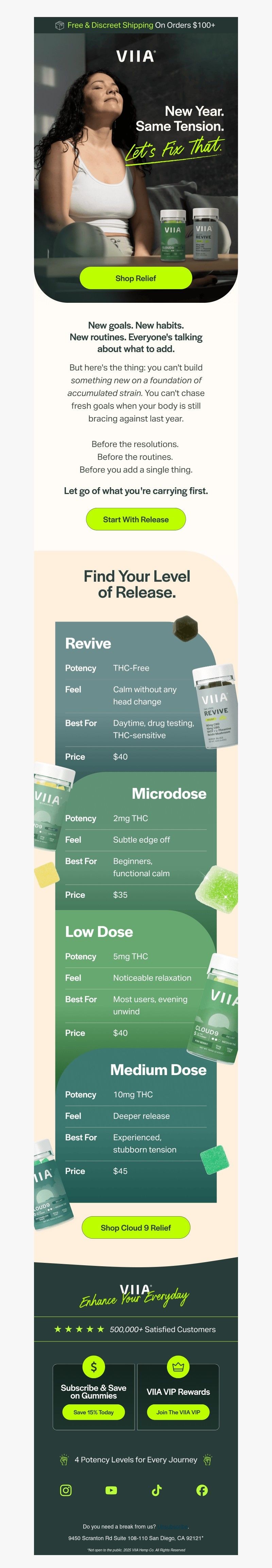This screenshot has width=272, height=1568.
Task: Open the Shop Cloud 9 Relief button
Action: (136, 1228)
